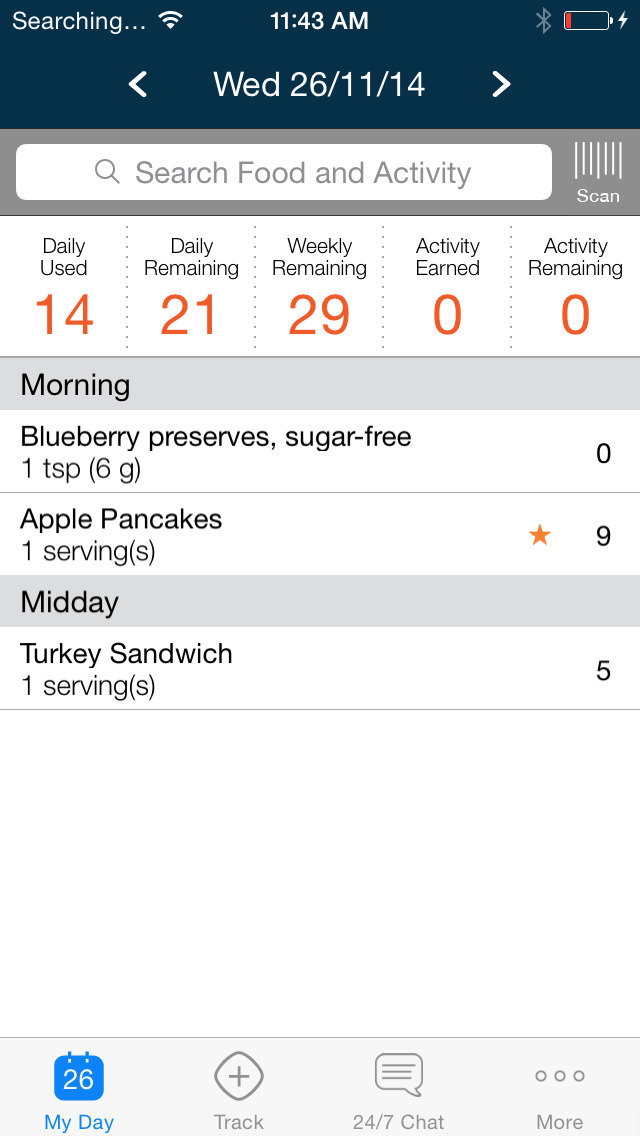Switch to the Track tab
Viewport: 640px width, 1136px height.
pos(239,1090)
